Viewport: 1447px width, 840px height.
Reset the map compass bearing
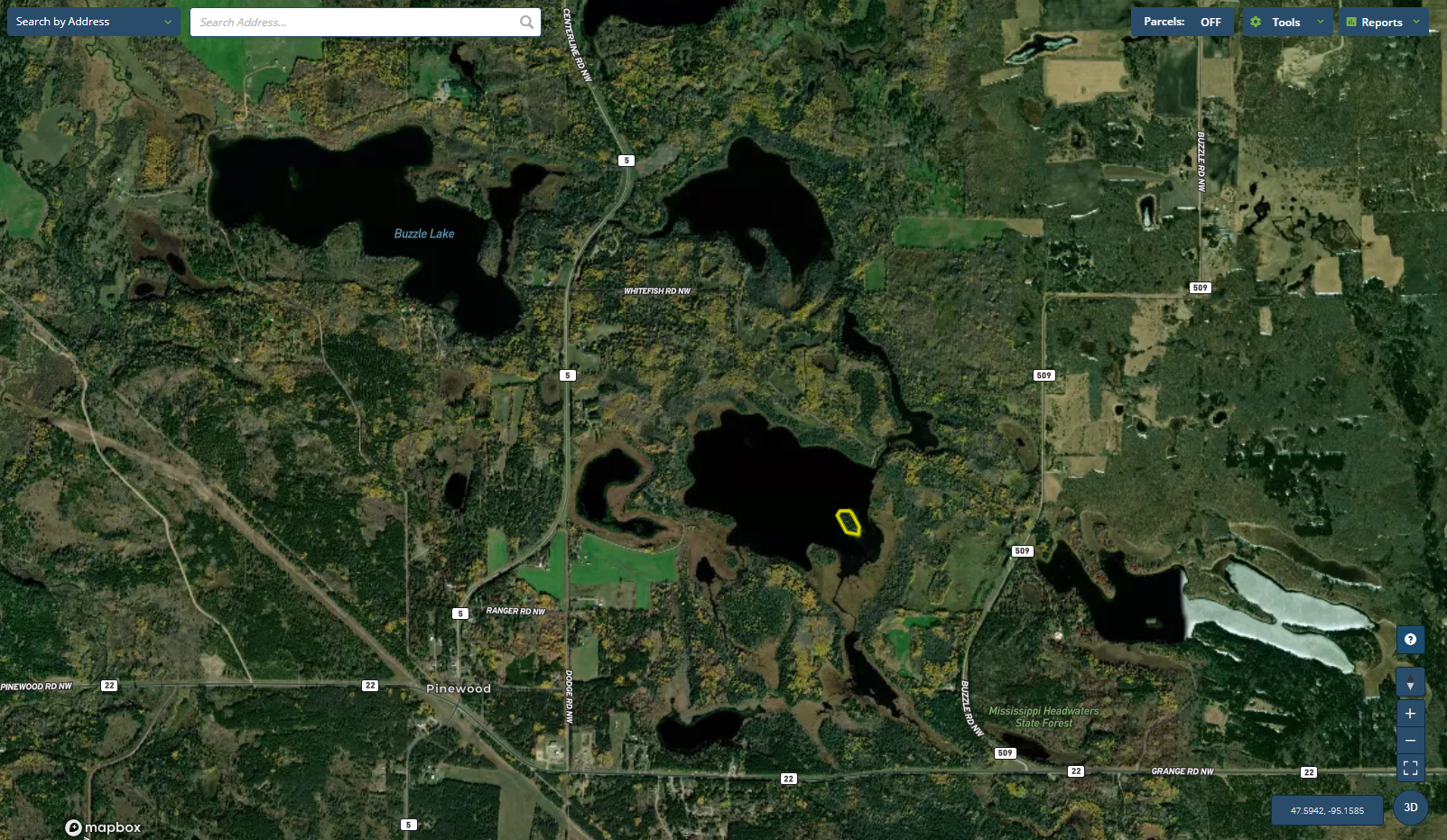pos(1410,682)
